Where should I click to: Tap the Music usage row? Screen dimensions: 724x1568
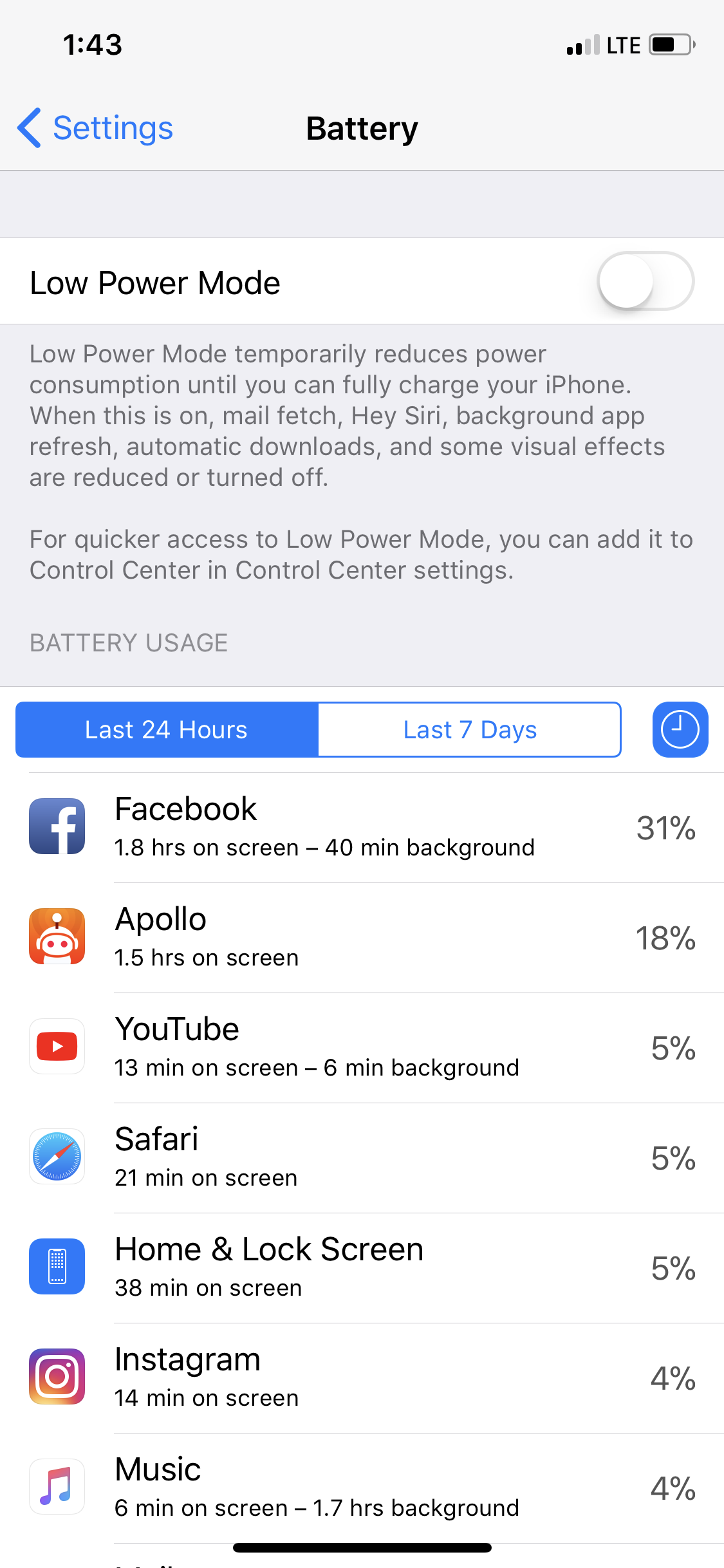coord(362,1488)
